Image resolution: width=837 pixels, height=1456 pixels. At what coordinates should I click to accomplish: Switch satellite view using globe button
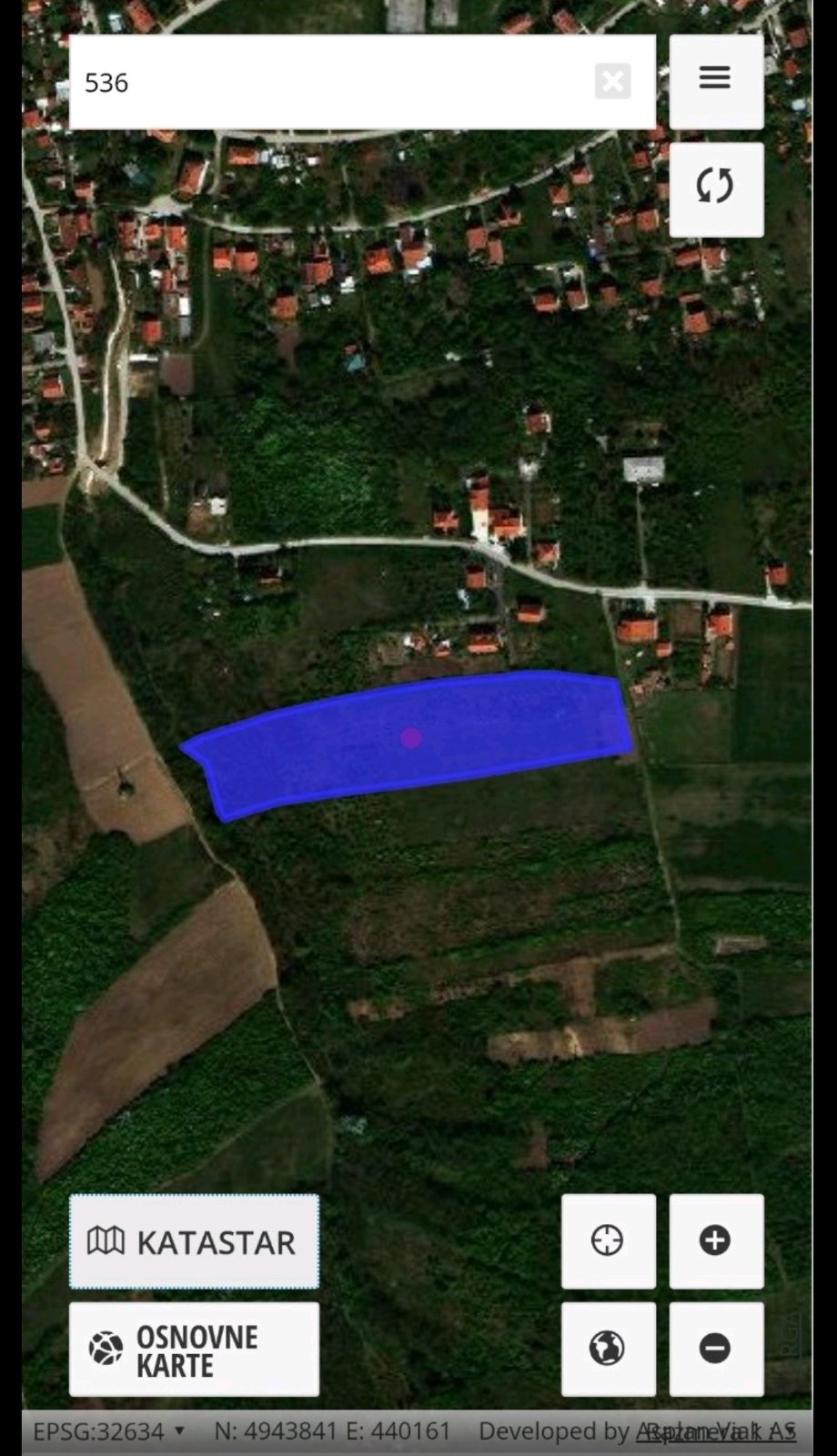[608, 1349]
